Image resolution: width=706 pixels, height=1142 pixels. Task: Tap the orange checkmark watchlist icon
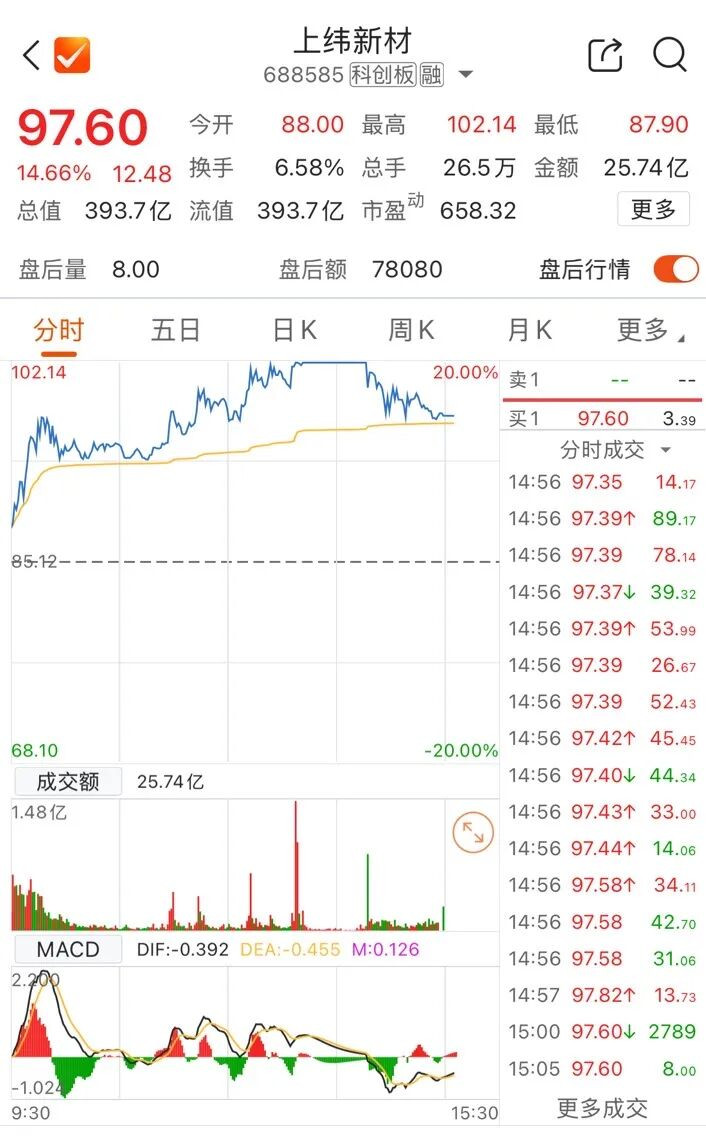coord(72,56)
